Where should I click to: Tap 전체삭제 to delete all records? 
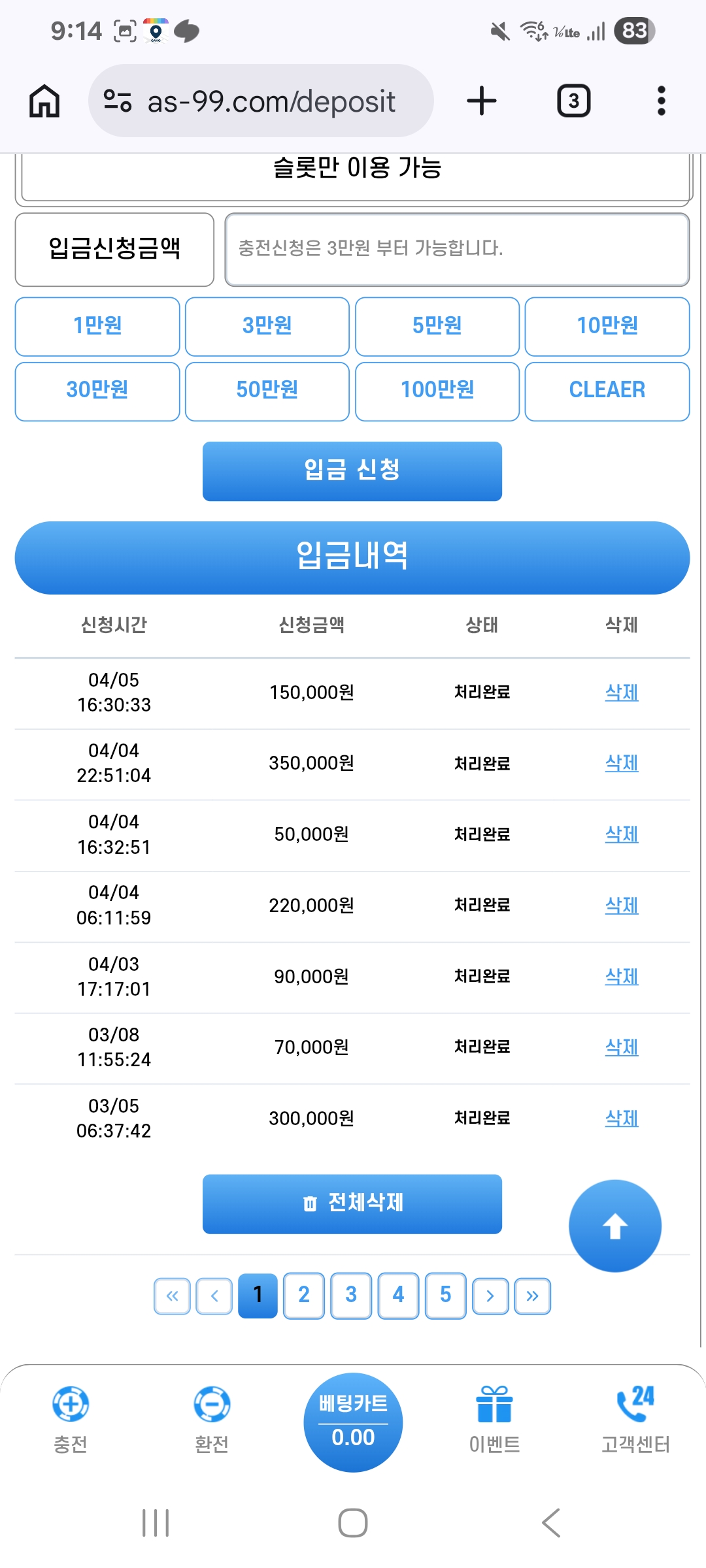click(x=352, y=1203)
